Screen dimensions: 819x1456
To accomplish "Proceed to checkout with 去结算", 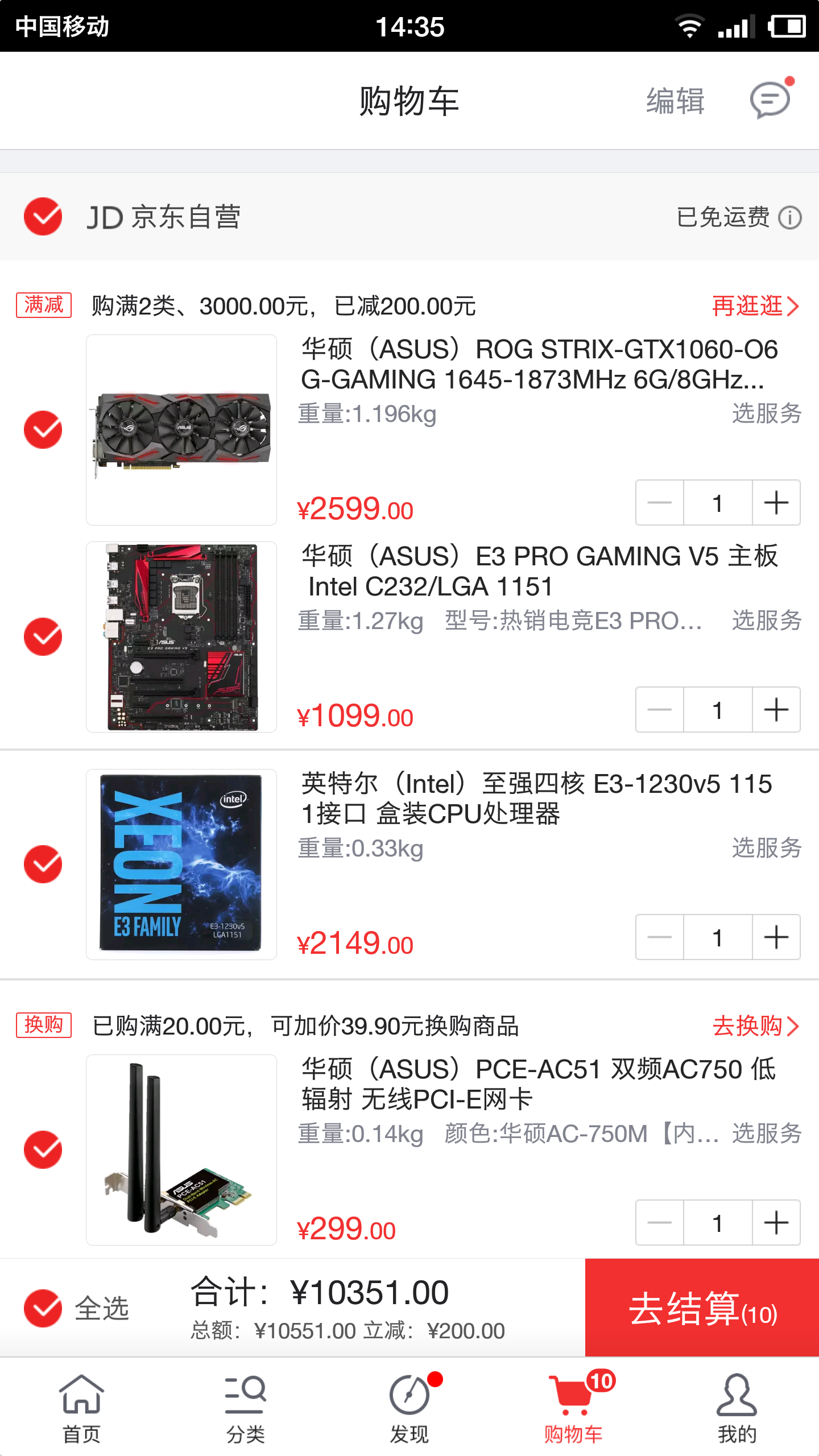I will [702, 1308].
